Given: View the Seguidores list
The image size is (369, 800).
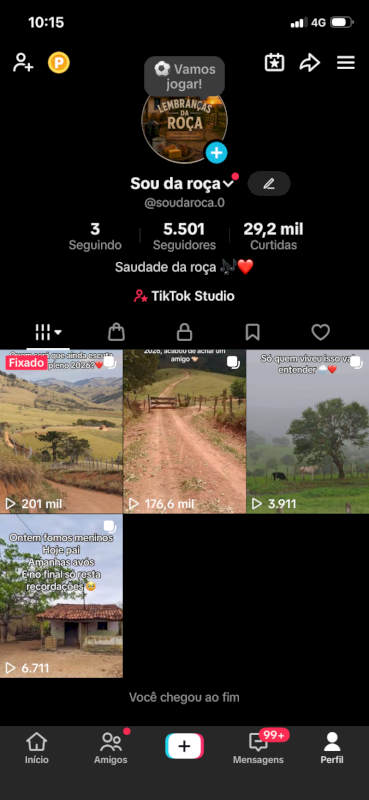Looking at the screenshot, I should pos(184,236).
